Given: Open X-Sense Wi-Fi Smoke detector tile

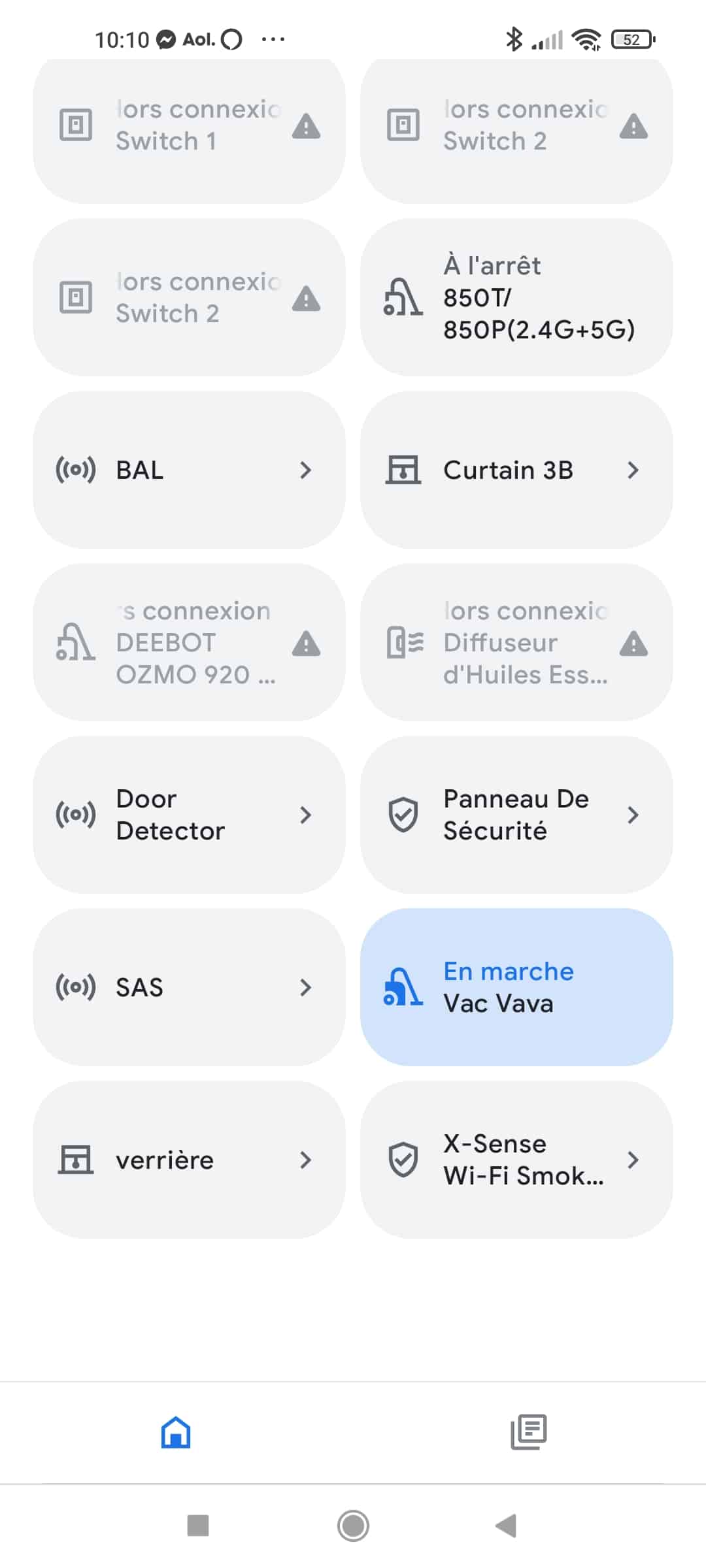Looking at the screenshot, I should [516, 1160].
